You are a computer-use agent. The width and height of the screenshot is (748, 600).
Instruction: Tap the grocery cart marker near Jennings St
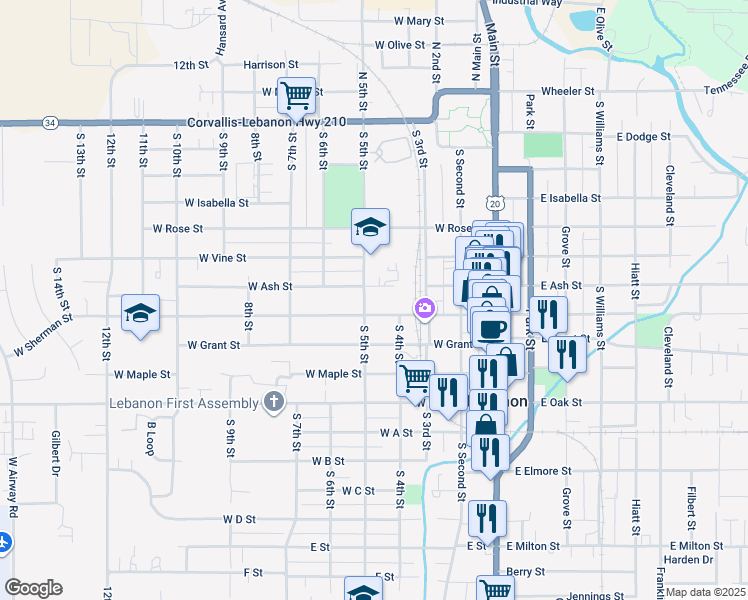pos(495,590)
